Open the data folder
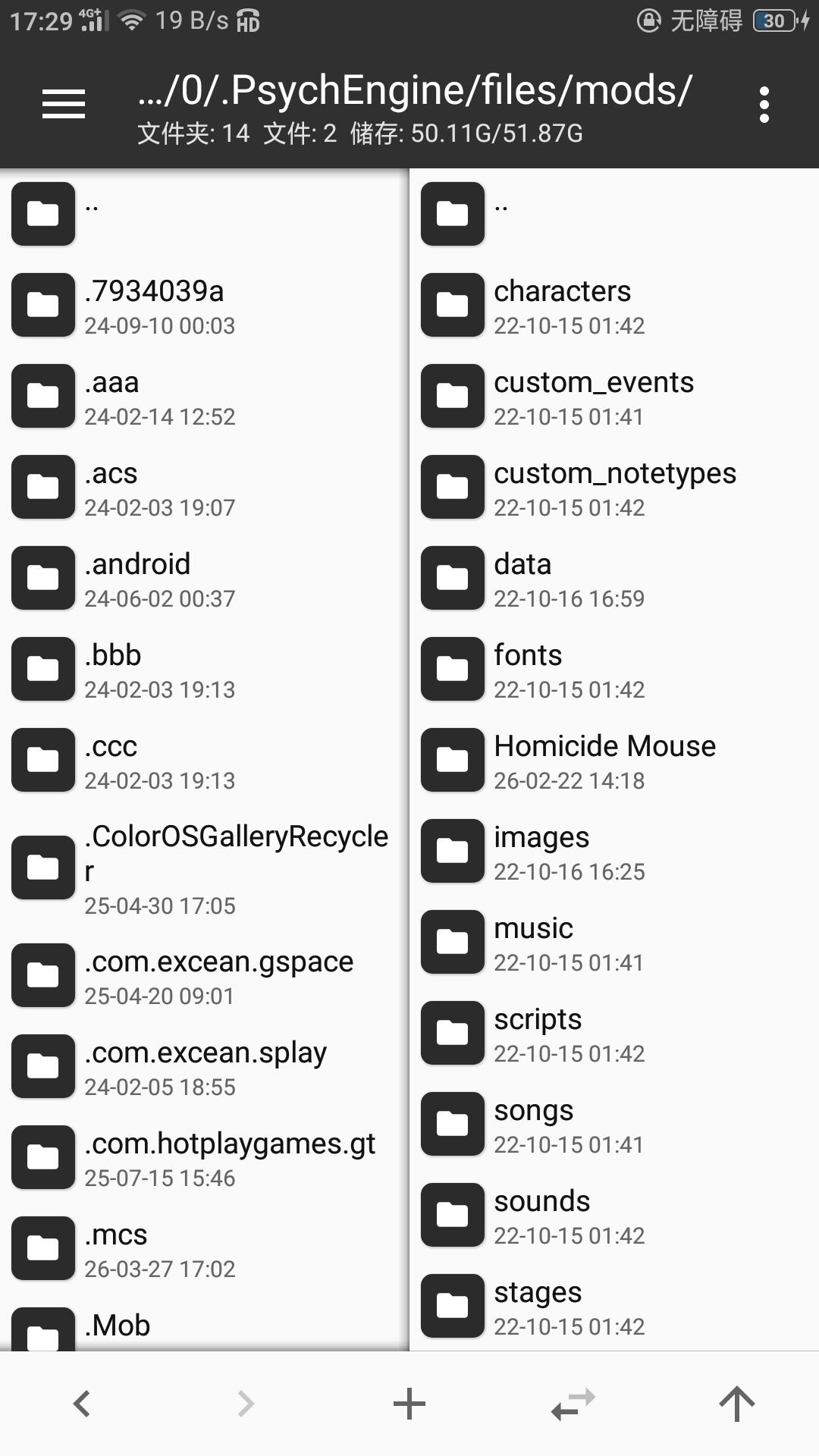 point(523,578)
